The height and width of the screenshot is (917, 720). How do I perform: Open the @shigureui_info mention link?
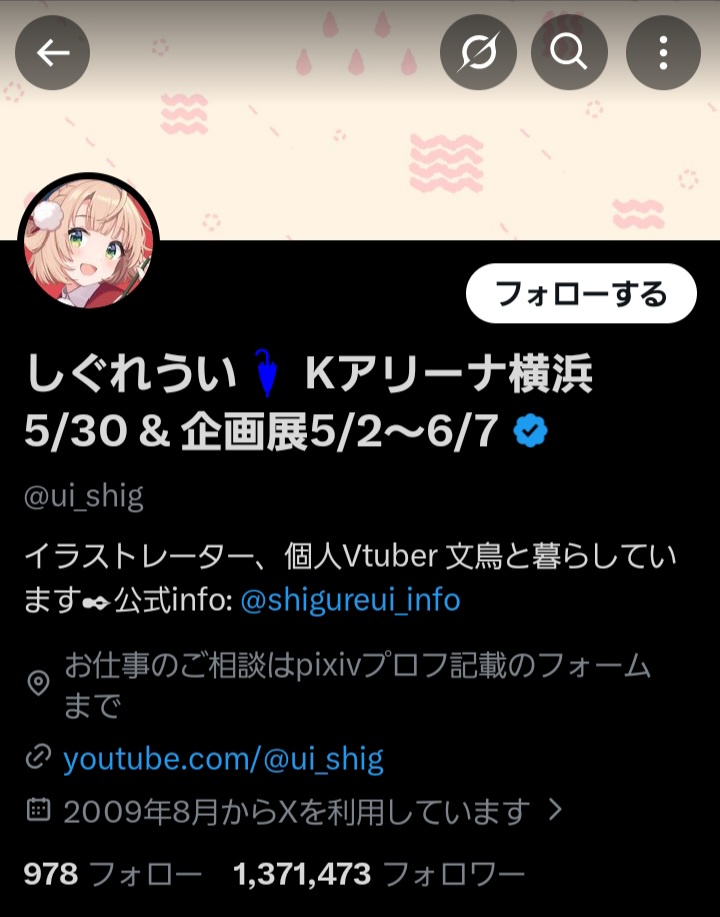click(x=350, y=600)
